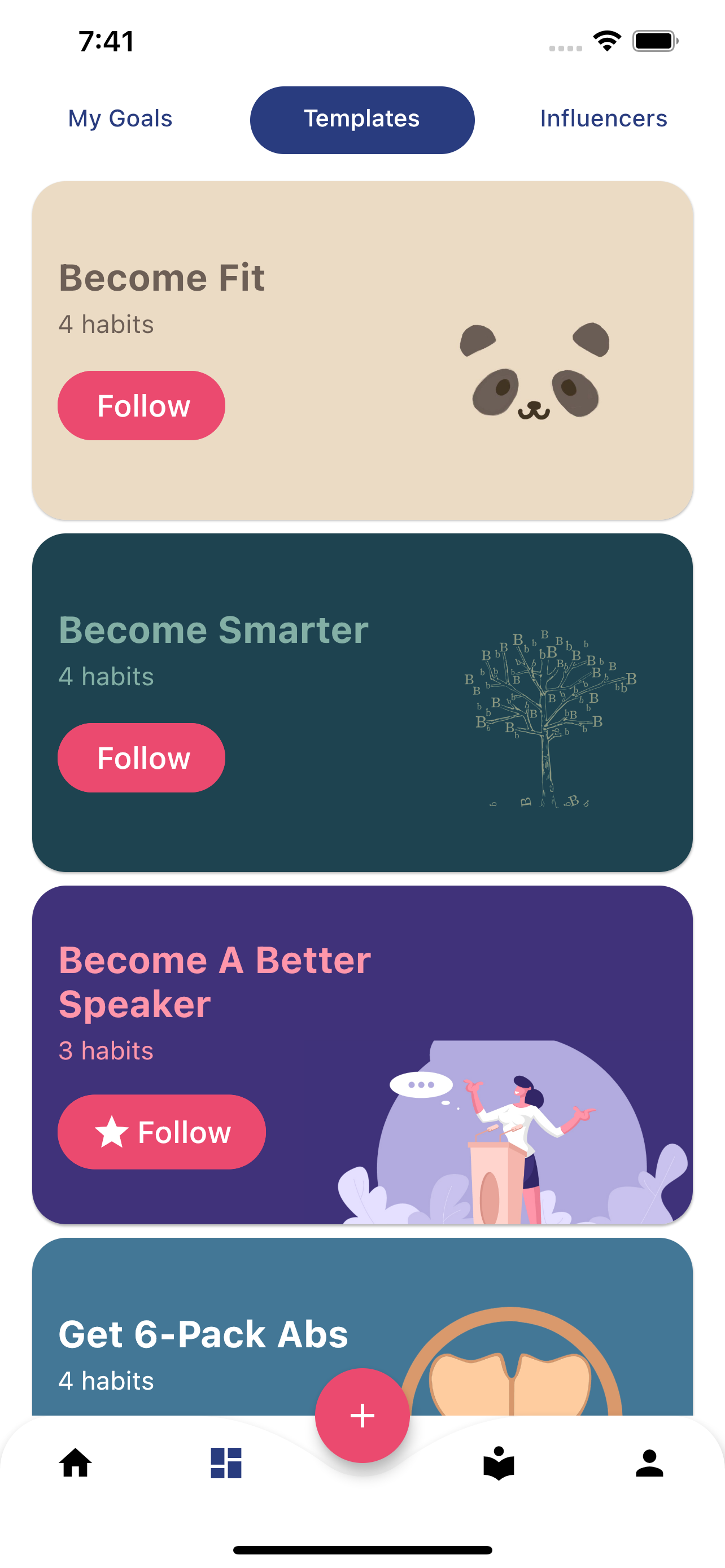Go to the home tab
Image resolution: width=725 pixels, height=1568 pixels.
tap(76, 1462)
